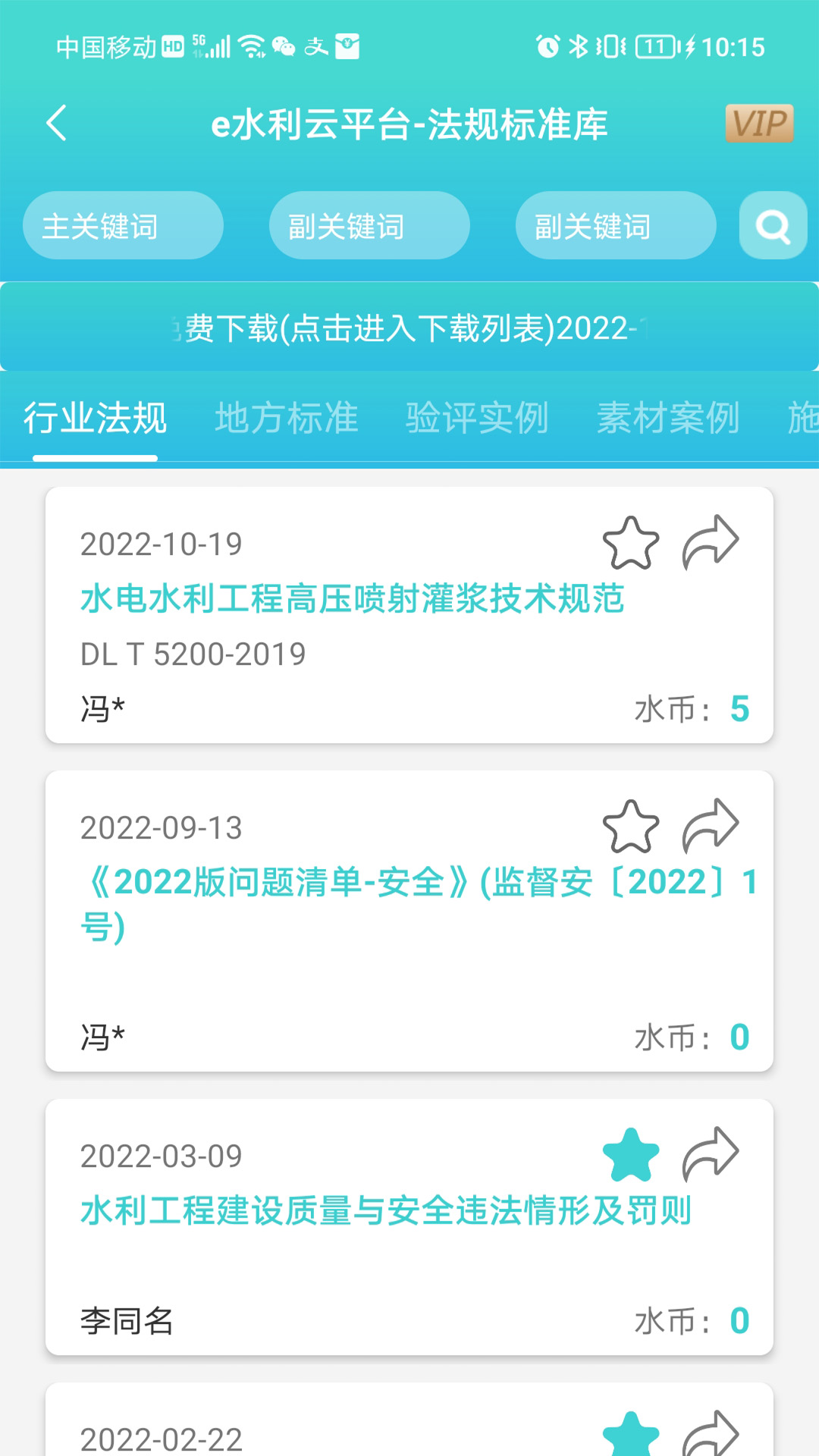The width and height of the screenshot is (819, 1456).
Task: Go back using the top-left arrow
Action: pos(57,123)
